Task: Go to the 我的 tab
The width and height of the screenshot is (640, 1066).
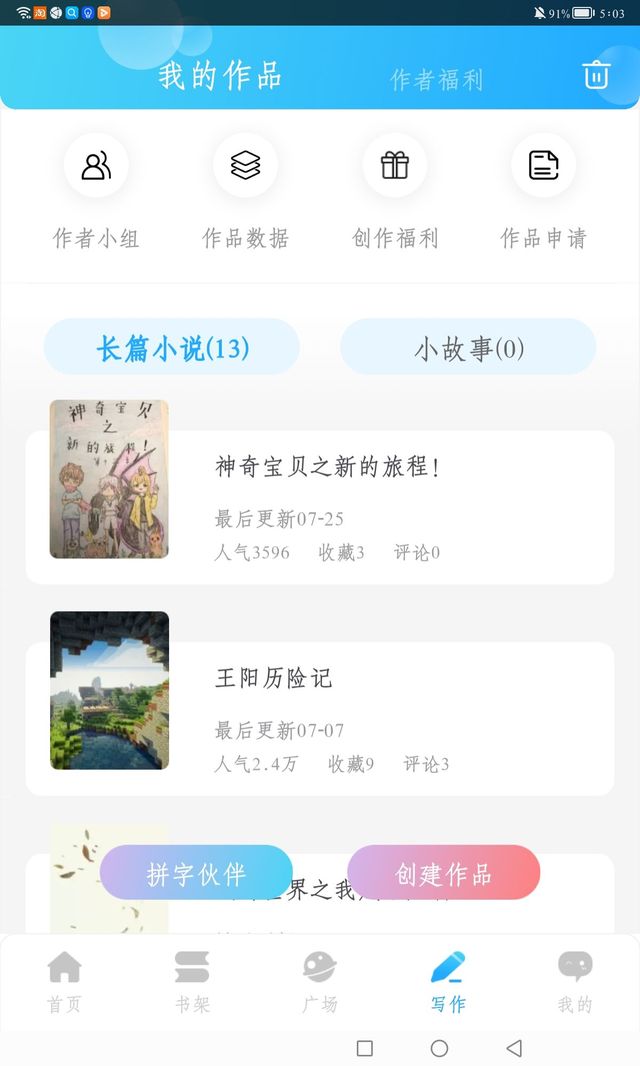Action: [575, 982]
